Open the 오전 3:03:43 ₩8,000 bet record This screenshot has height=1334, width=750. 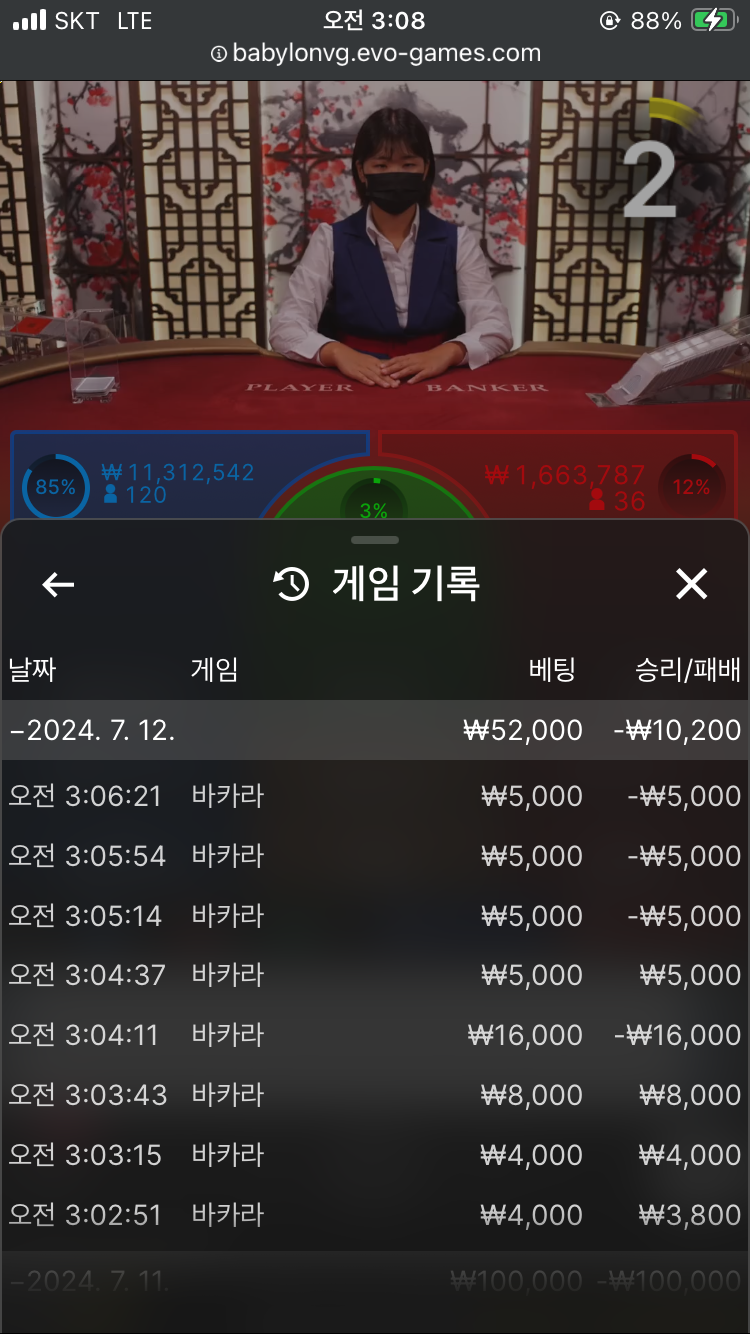pos(374,1095)
